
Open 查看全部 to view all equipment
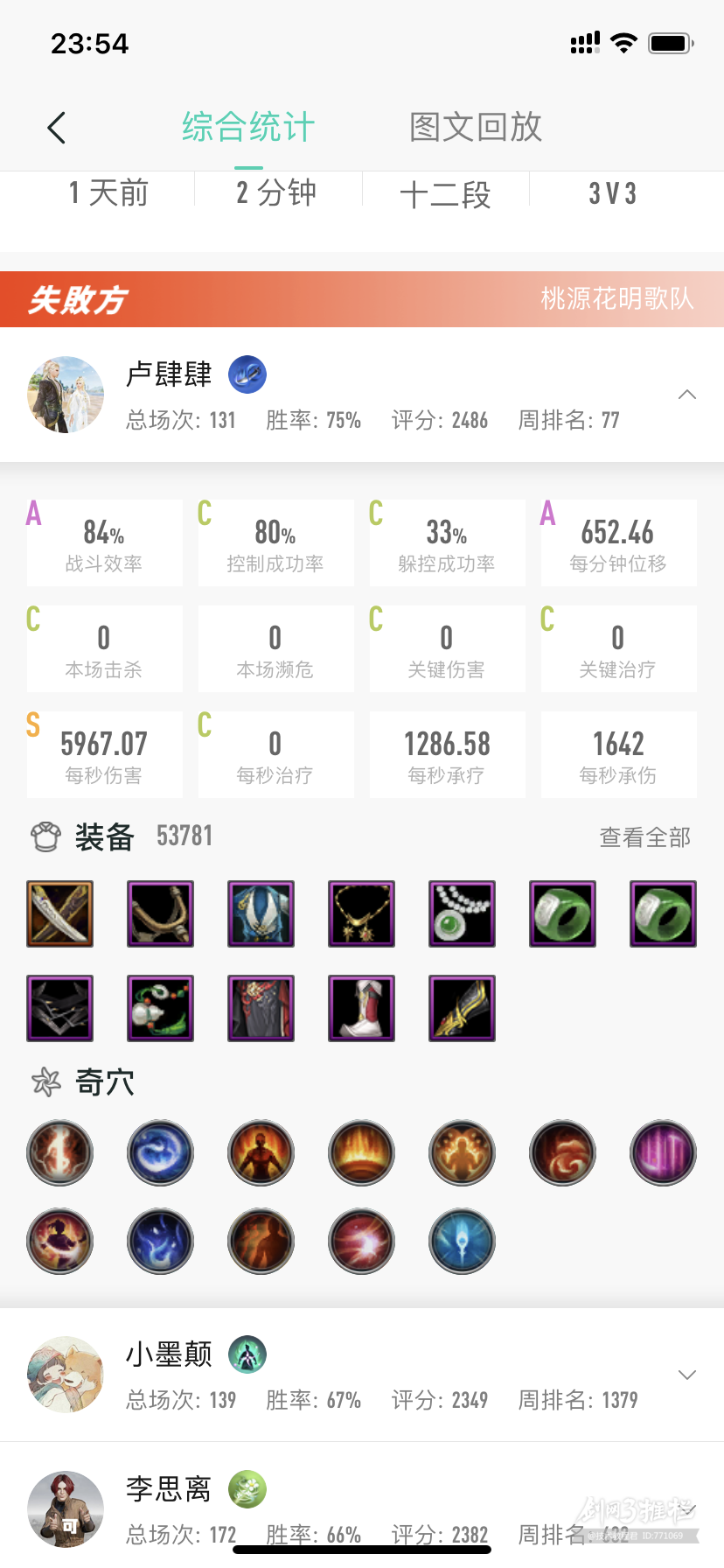click(x=644, y=837)
